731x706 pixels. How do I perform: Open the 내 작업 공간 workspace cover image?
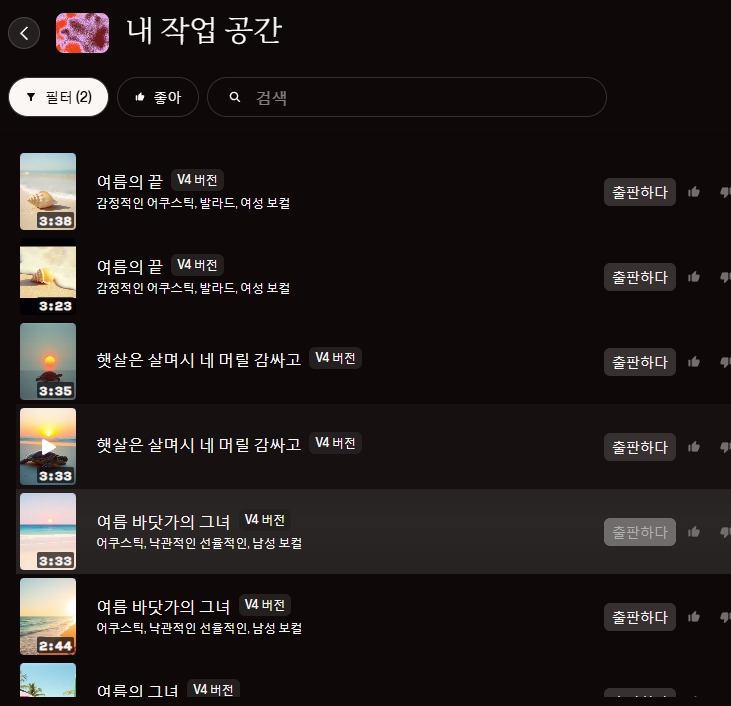tap(82, 33)
